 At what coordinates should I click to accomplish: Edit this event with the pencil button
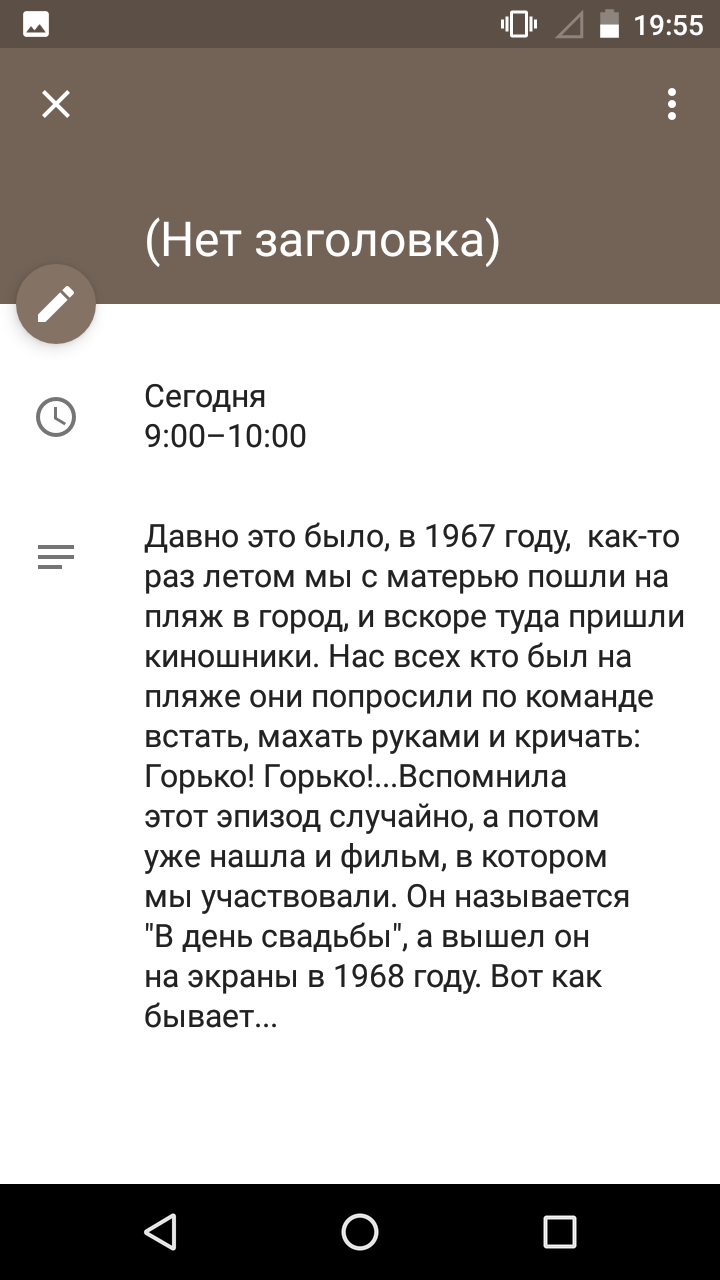[x=56, y=304]
